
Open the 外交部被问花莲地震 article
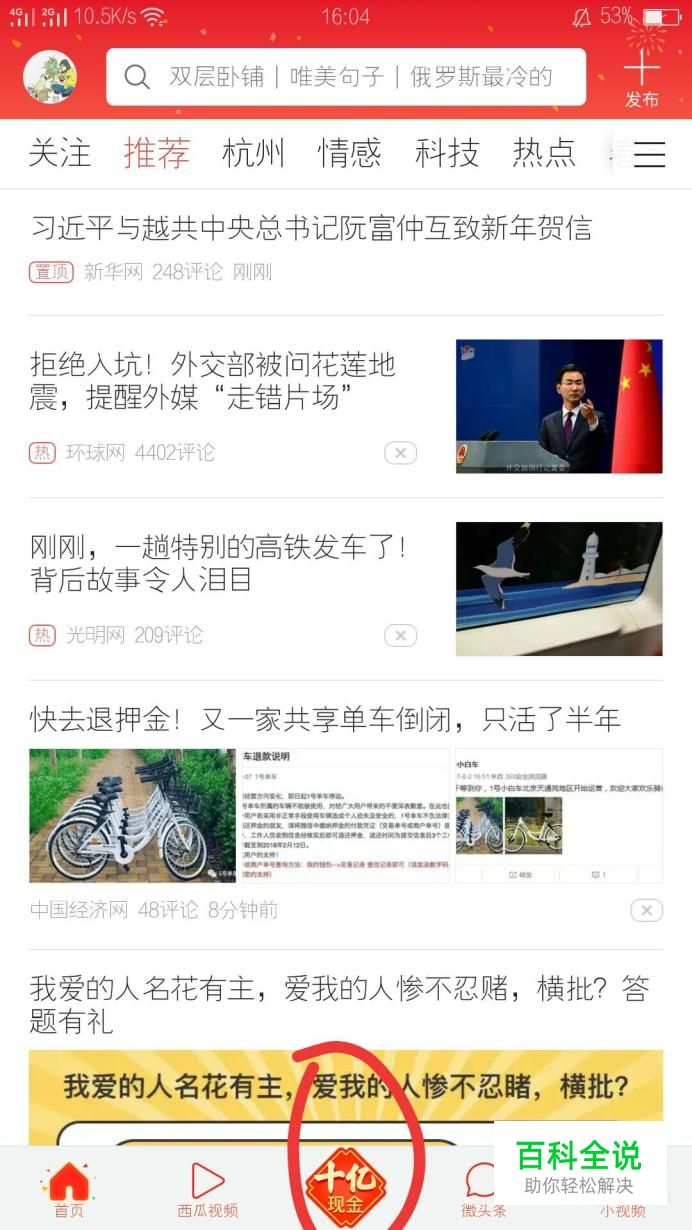(x=213, y=380)
